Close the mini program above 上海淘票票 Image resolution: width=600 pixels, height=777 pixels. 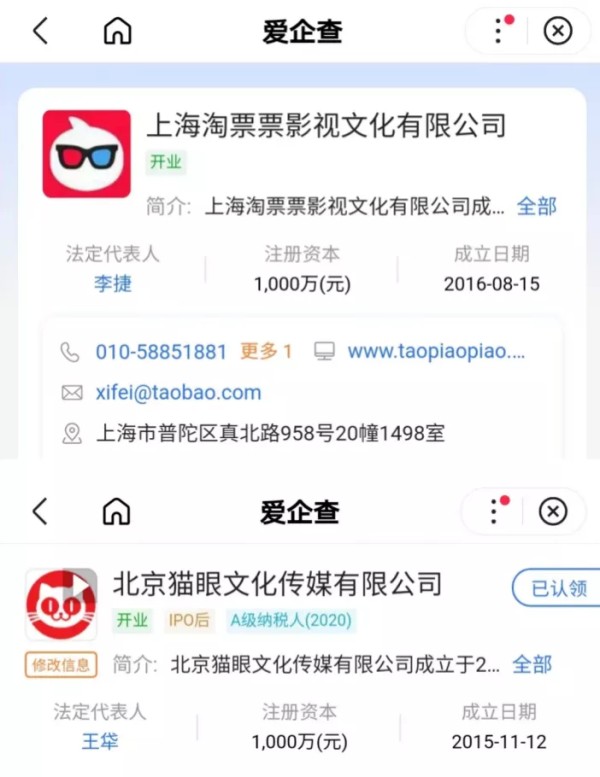tap(557, 31)
